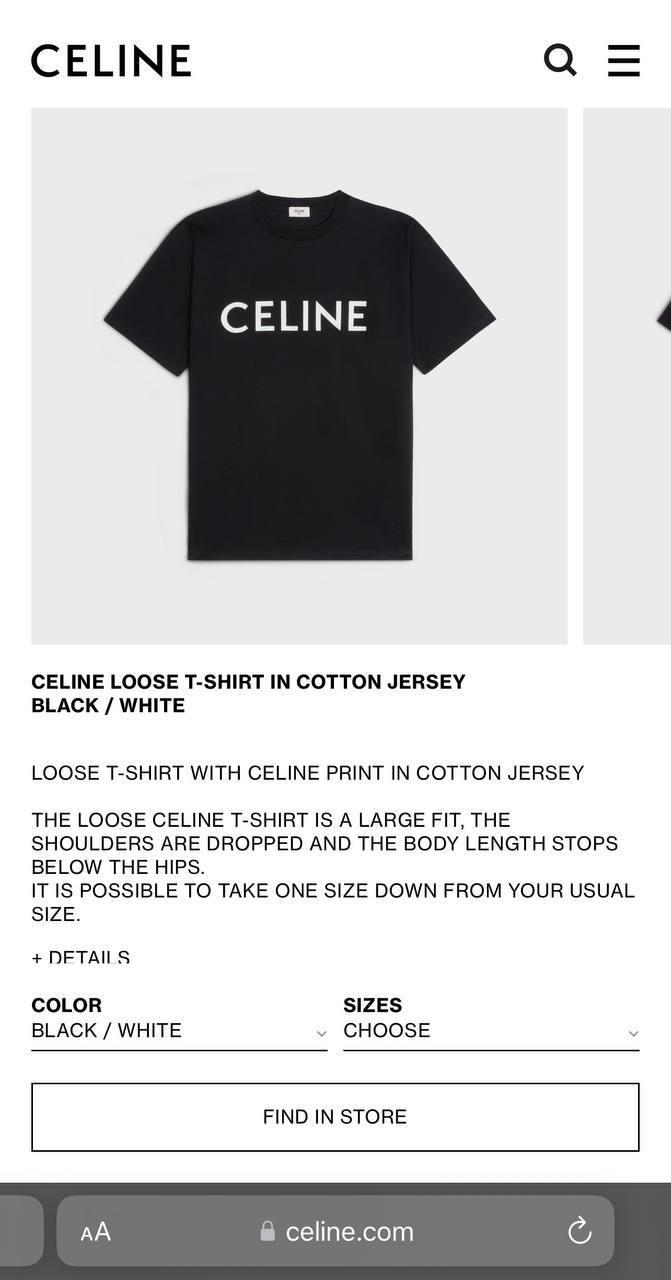Viewport: 671px width, 1280px height.
Task: Expand the + Details section
Action: tap(80, 957)
